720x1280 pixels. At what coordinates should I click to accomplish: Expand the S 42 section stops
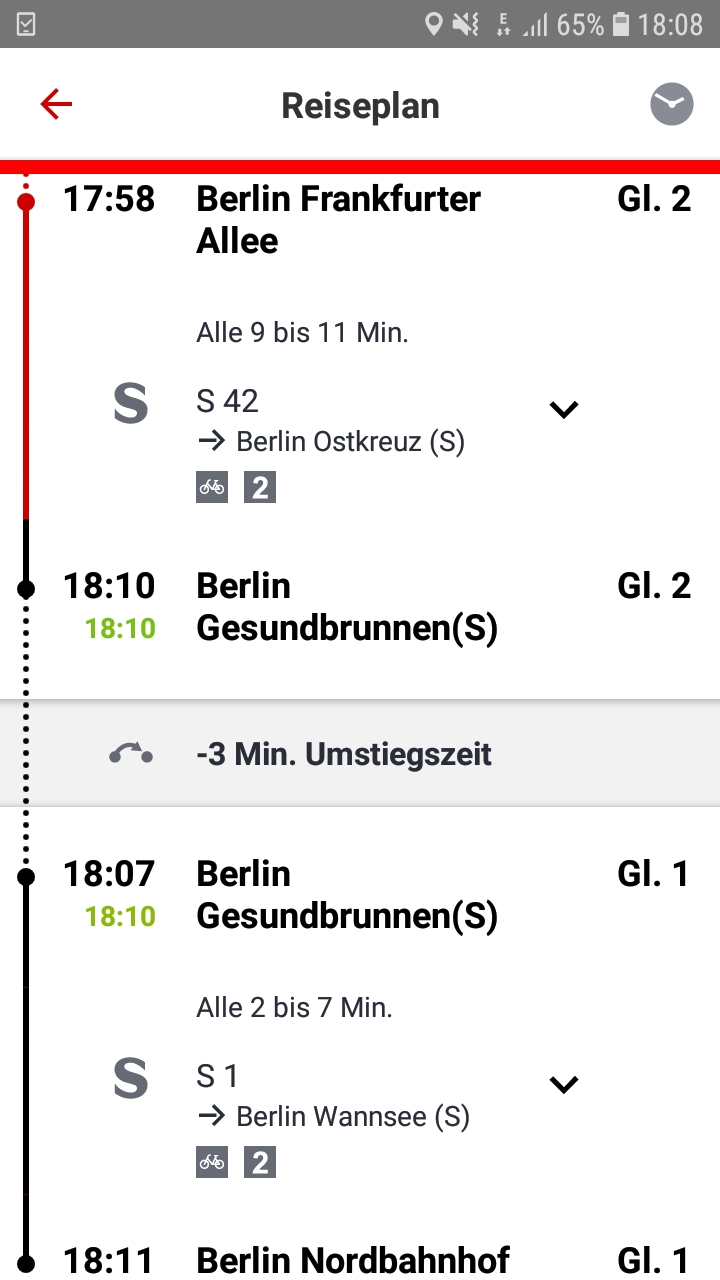564,409
